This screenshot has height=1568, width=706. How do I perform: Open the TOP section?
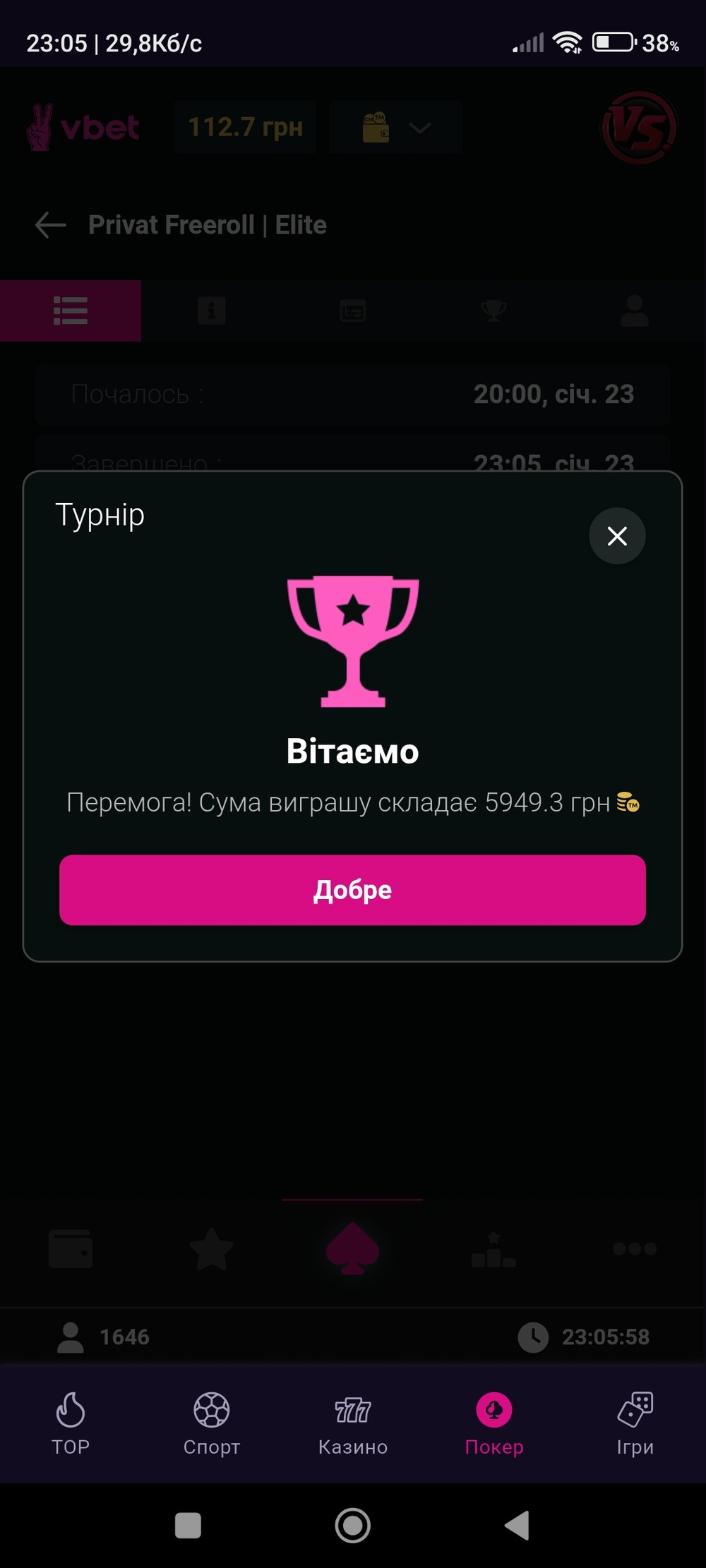pos(71,1423)
